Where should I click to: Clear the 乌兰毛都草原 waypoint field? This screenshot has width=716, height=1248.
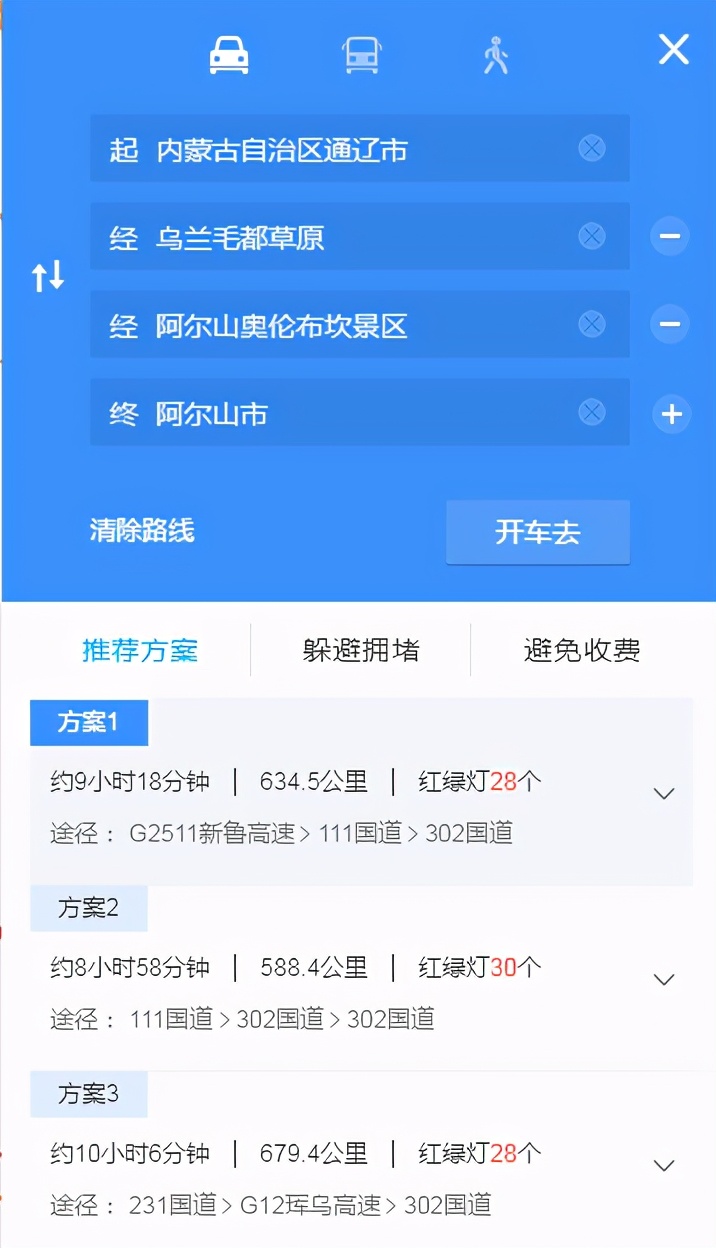(592, 237)
